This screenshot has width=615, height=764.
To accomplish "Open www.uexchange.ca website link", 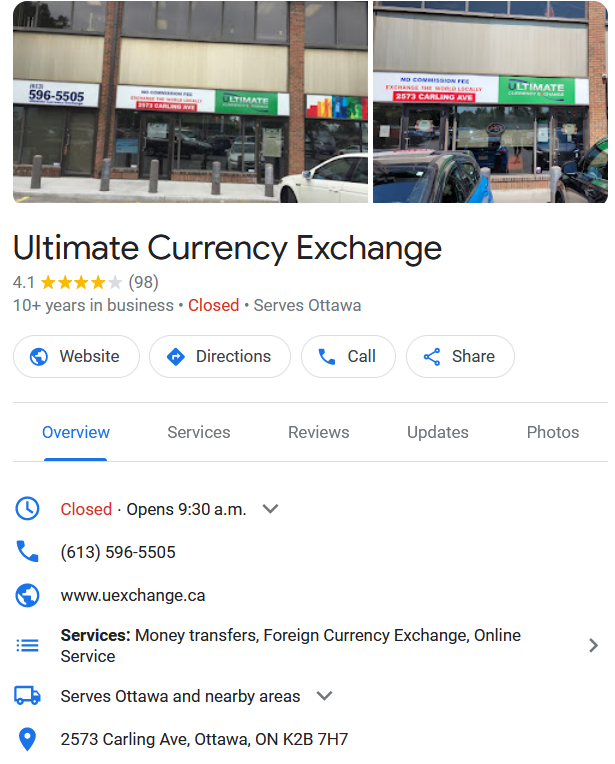I will pos(133,595).
